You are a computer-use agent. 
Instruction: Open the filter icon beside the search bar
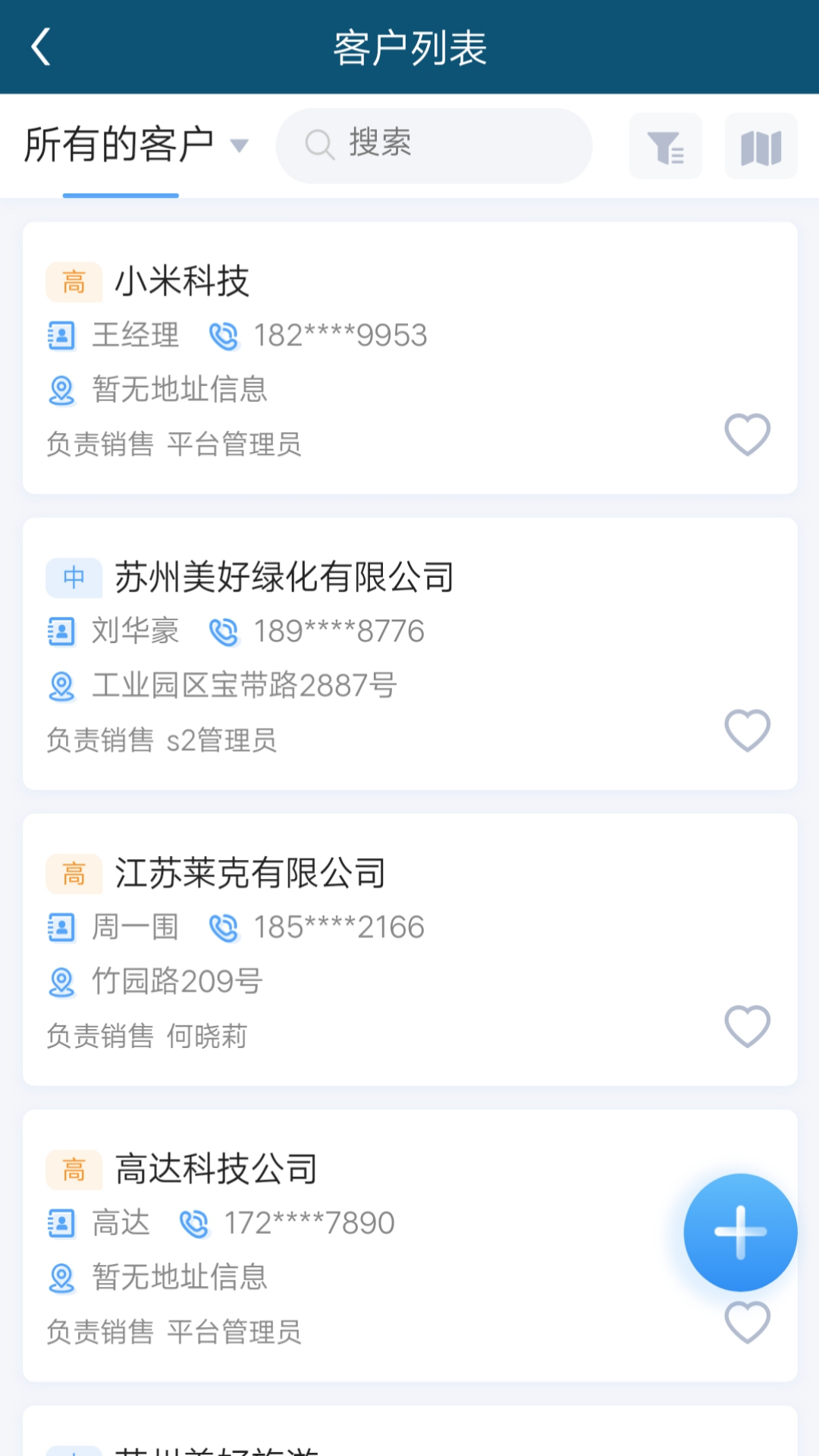pyautogui.click(x=665, y=146)
